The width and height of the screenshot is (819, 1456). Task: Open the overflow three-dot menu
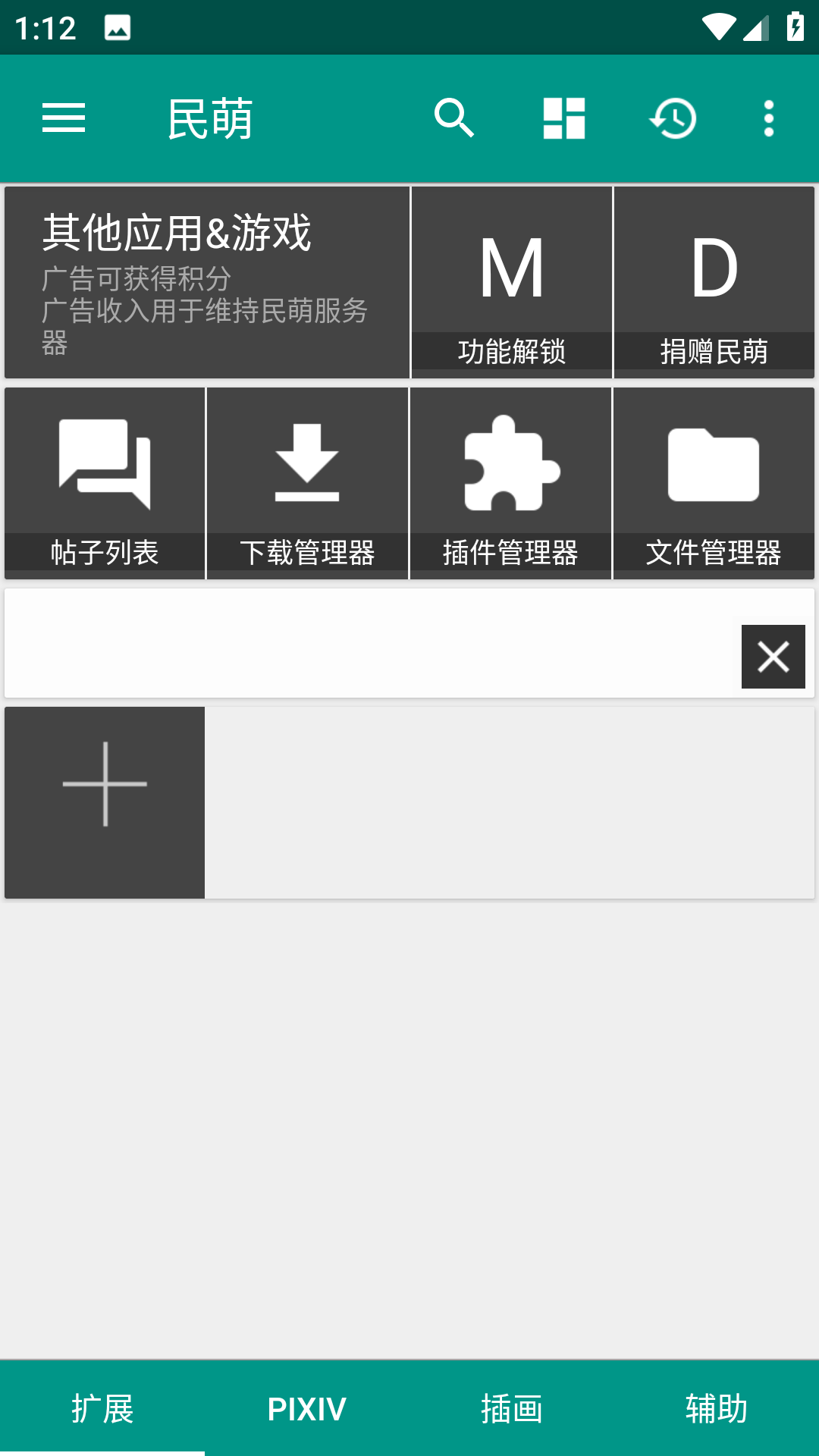[x=768, y=118]
